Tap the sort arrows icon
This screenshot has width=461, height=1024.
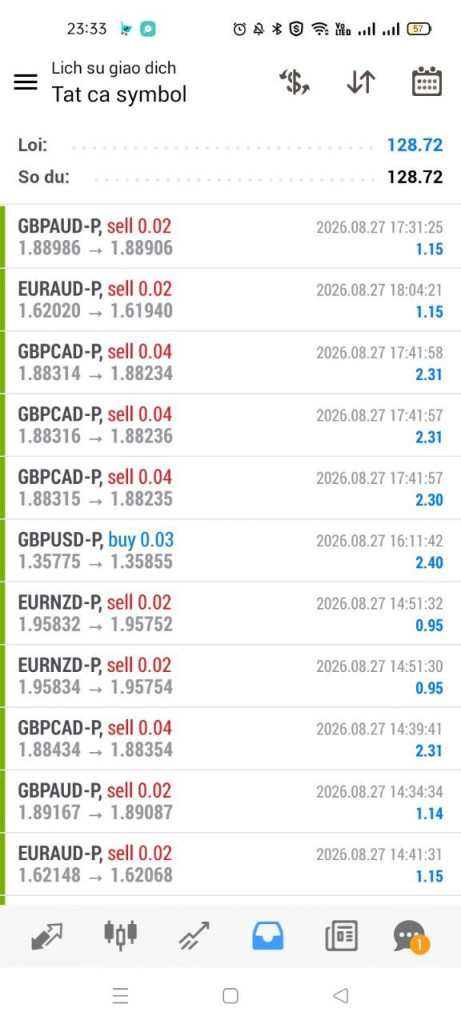(x=360, y=82)
